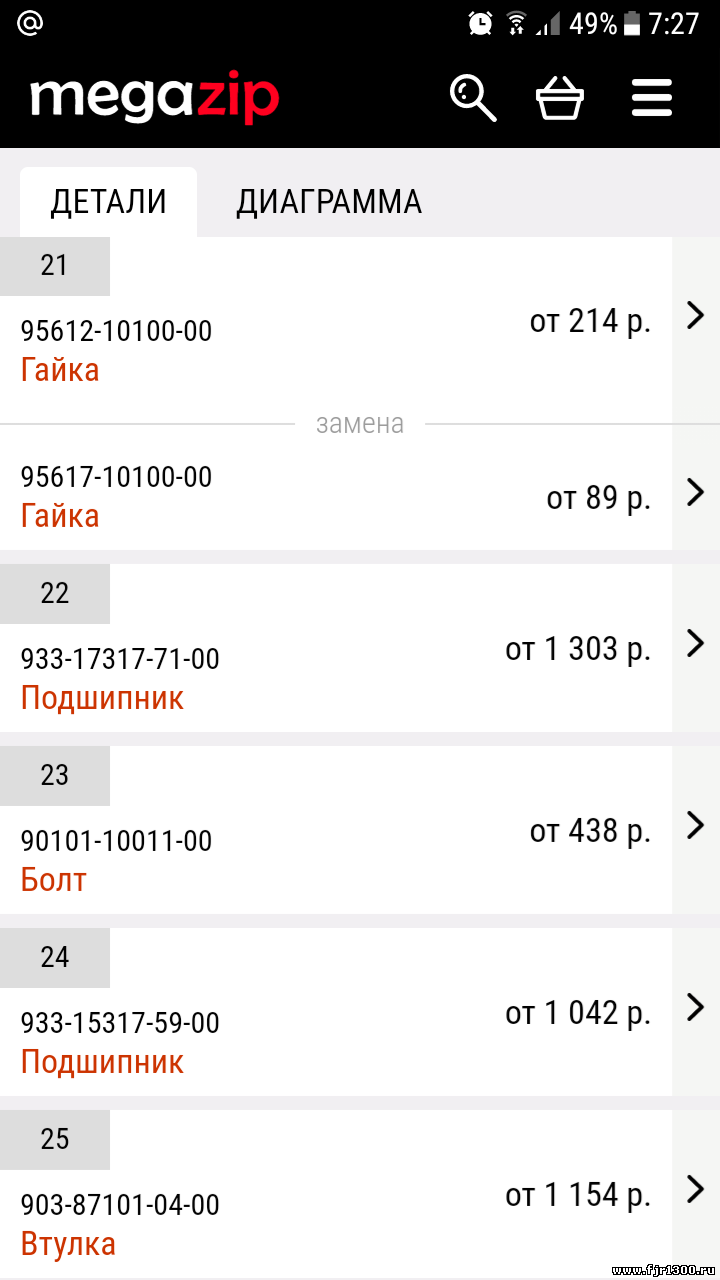Switch to the ДИАГРАММА tab
The height and width of the screenshot is (1280, 720).
pyautogui.click(x=329, y=202)
